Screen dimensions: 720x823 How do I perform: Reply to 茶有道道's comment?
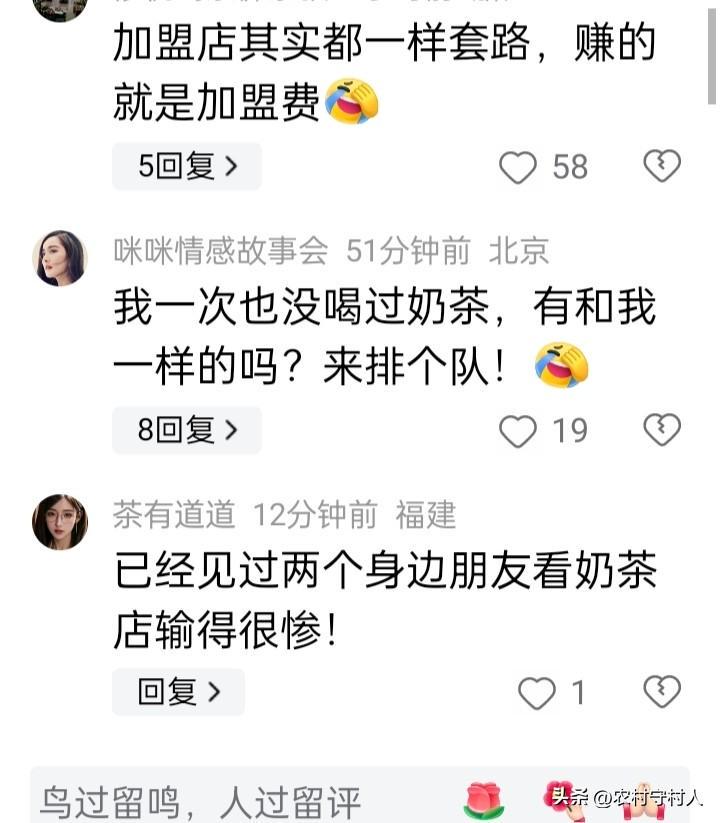[178, 692]
